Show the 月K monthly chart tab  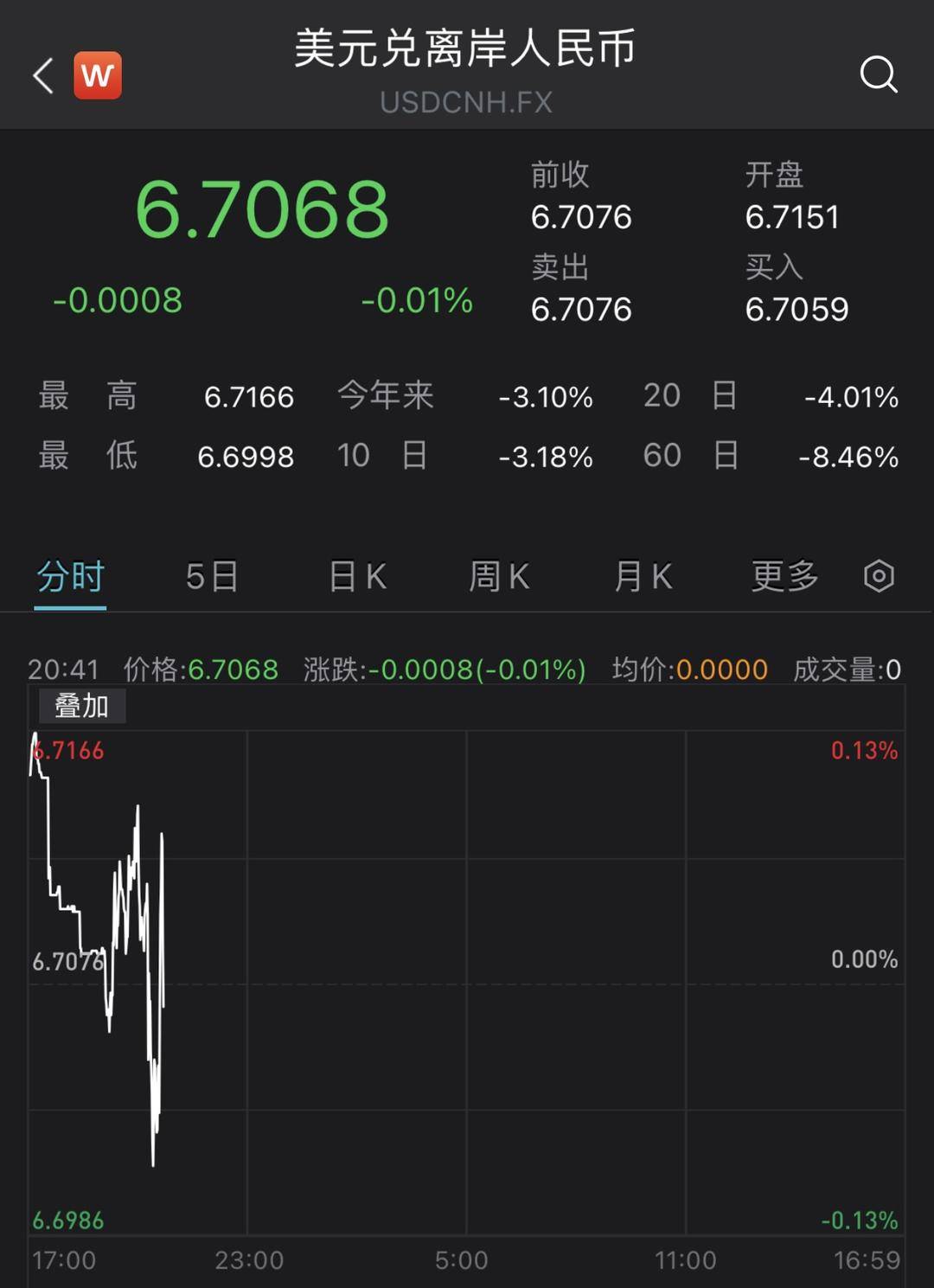[x=643, y=576]
